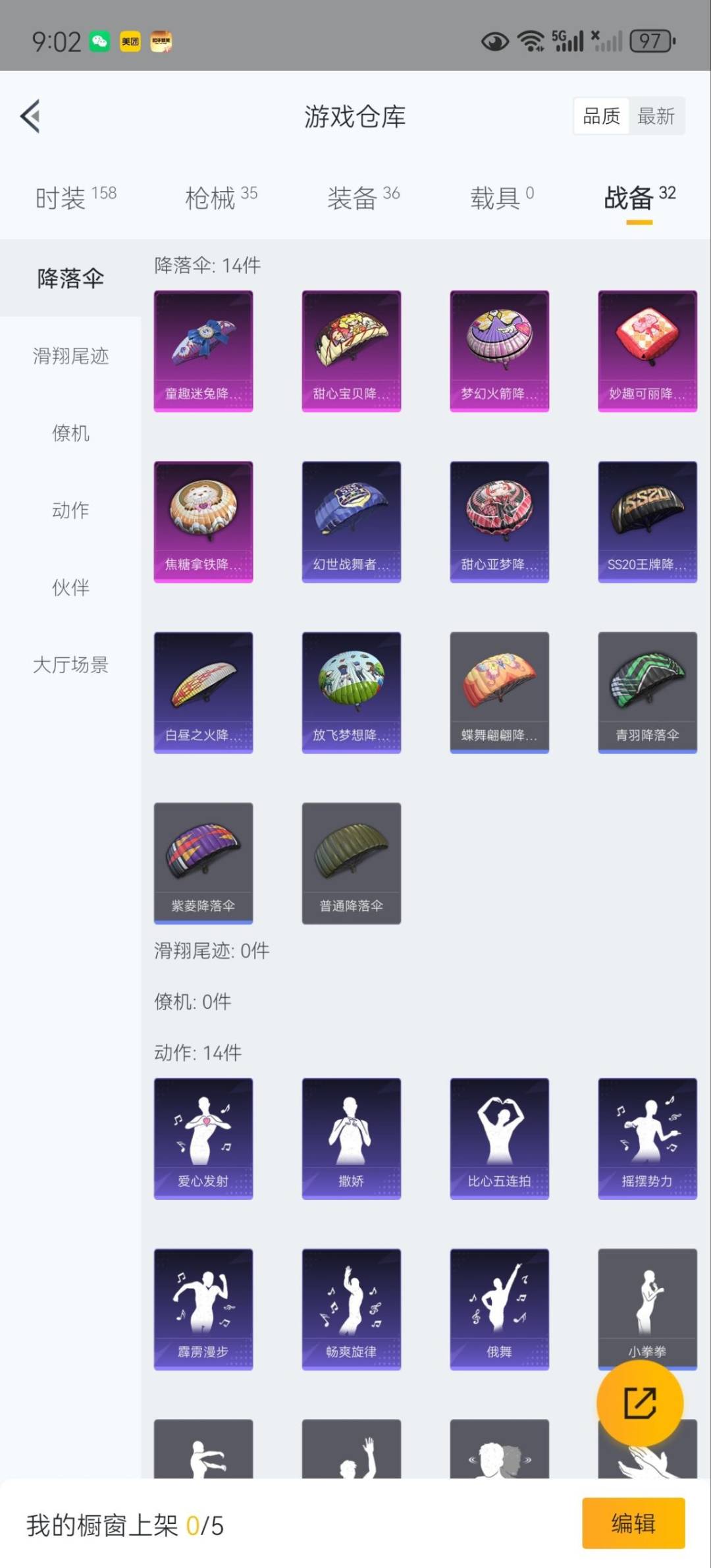Select 僚机 in the sidebar

coord(70,433)
